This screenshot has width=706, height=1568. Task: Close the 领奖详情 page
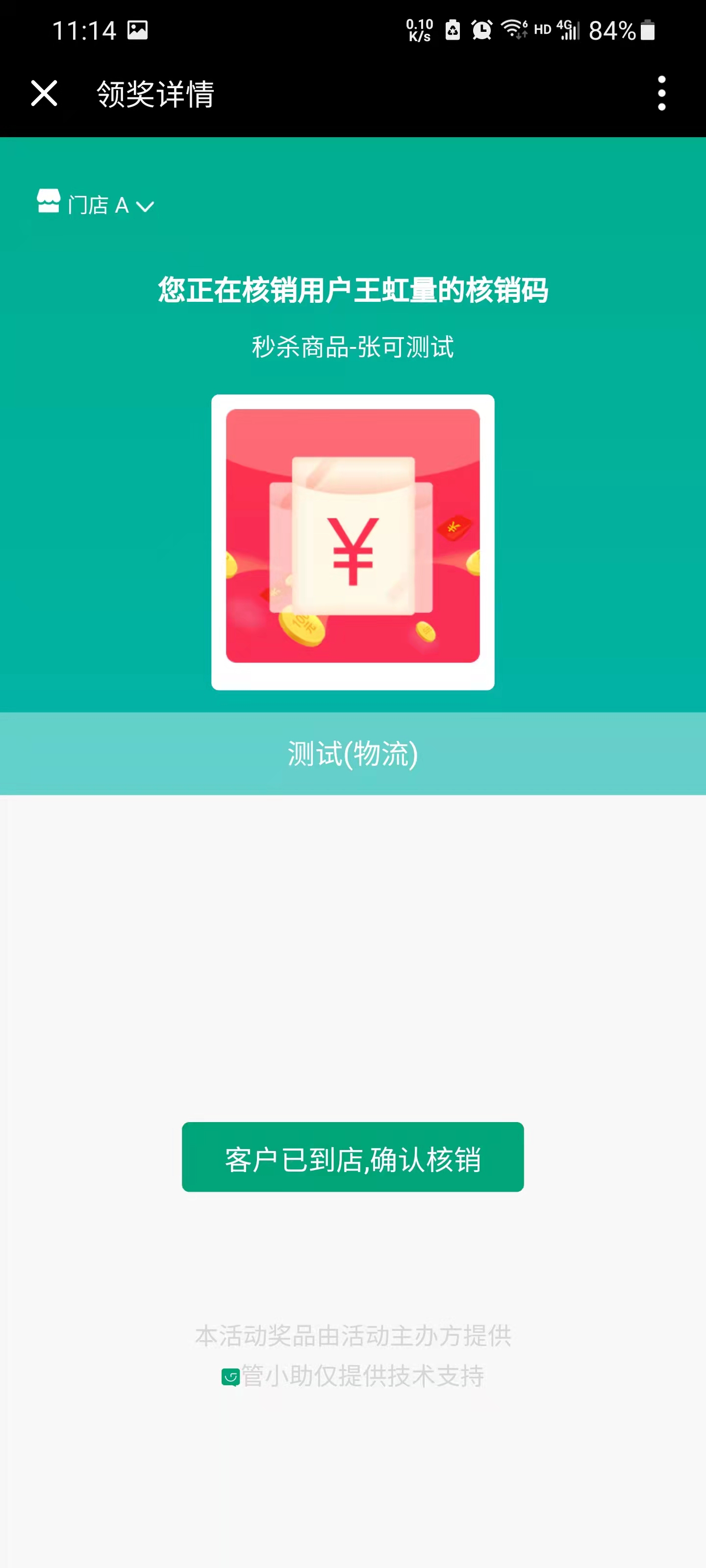[x=44, y=94]
